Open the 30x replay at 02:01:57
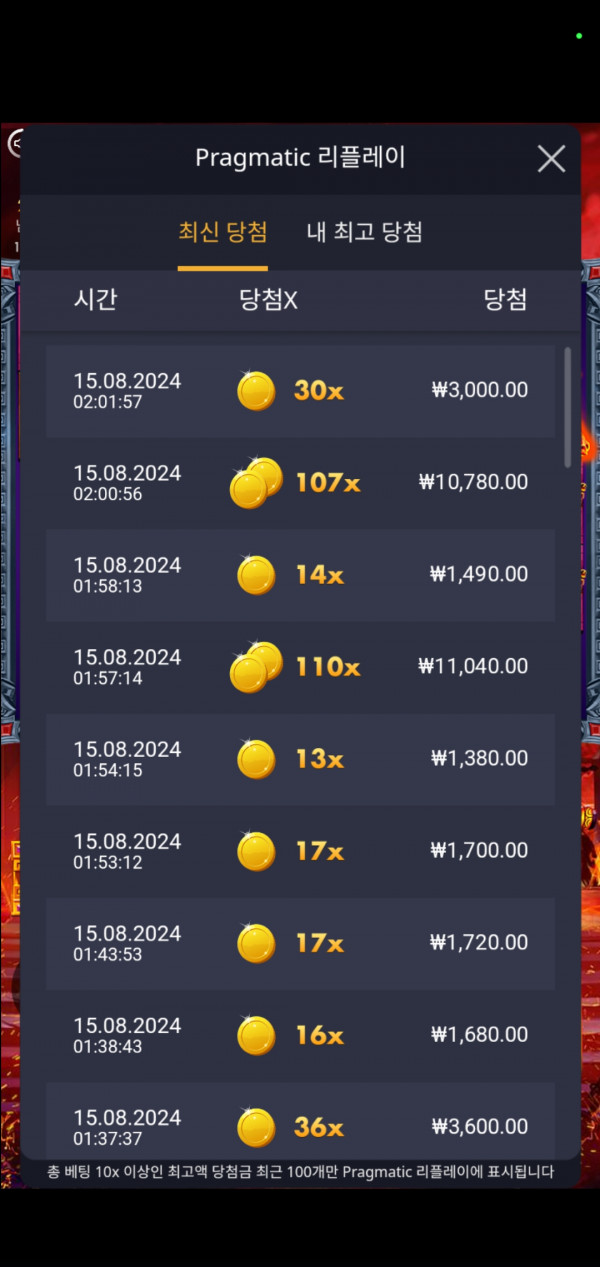The height and width of the screenshot is (1267, 600). [x=300, y=391]
